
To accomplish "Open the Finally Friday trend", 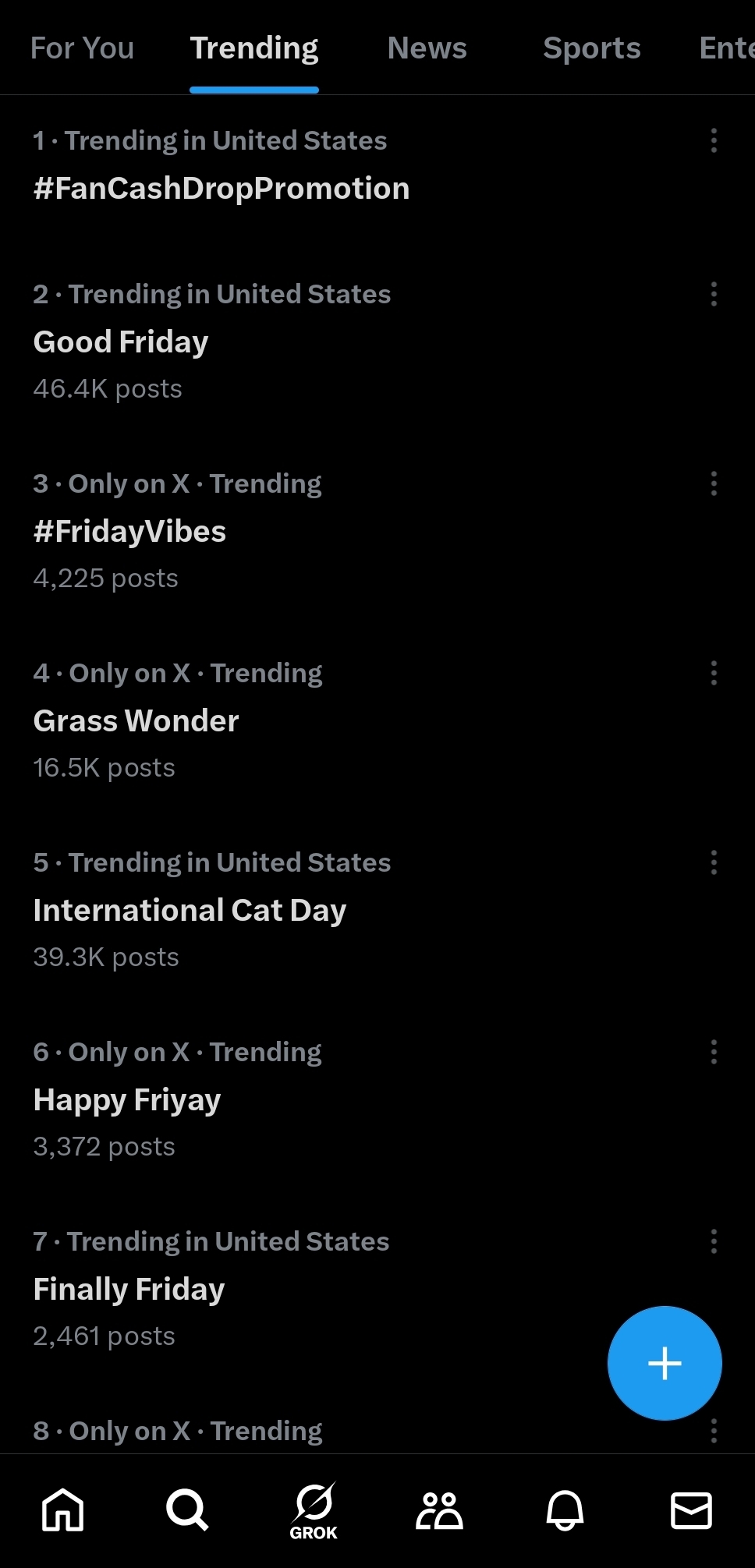I will (377, 1289).
